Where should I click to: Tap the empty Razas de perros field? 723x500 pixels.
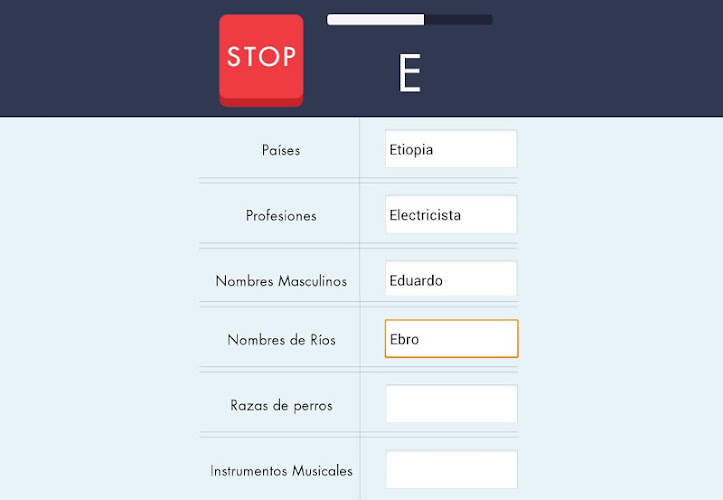point(451,404)
